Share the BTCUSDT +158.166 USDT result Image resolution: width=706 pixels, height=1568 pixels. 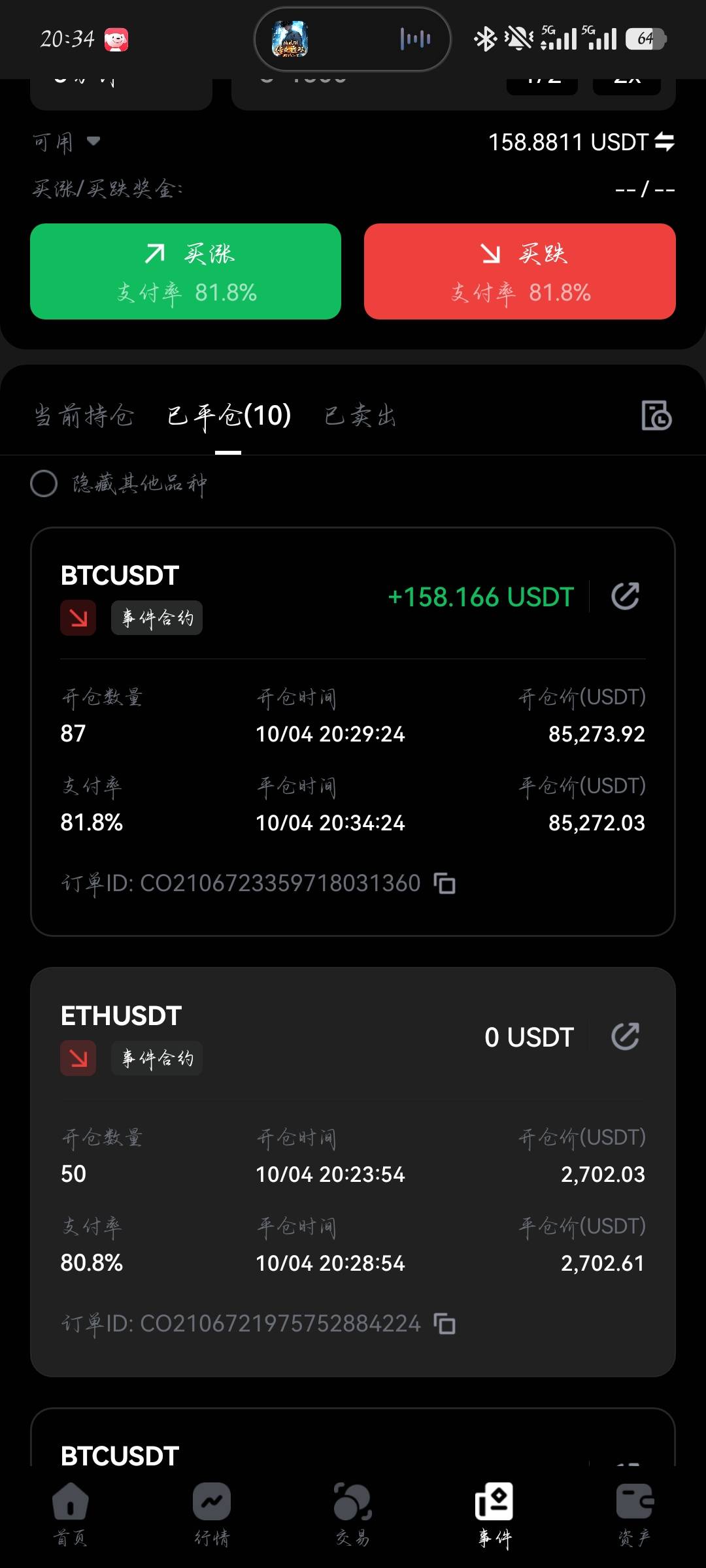(625, 596)
